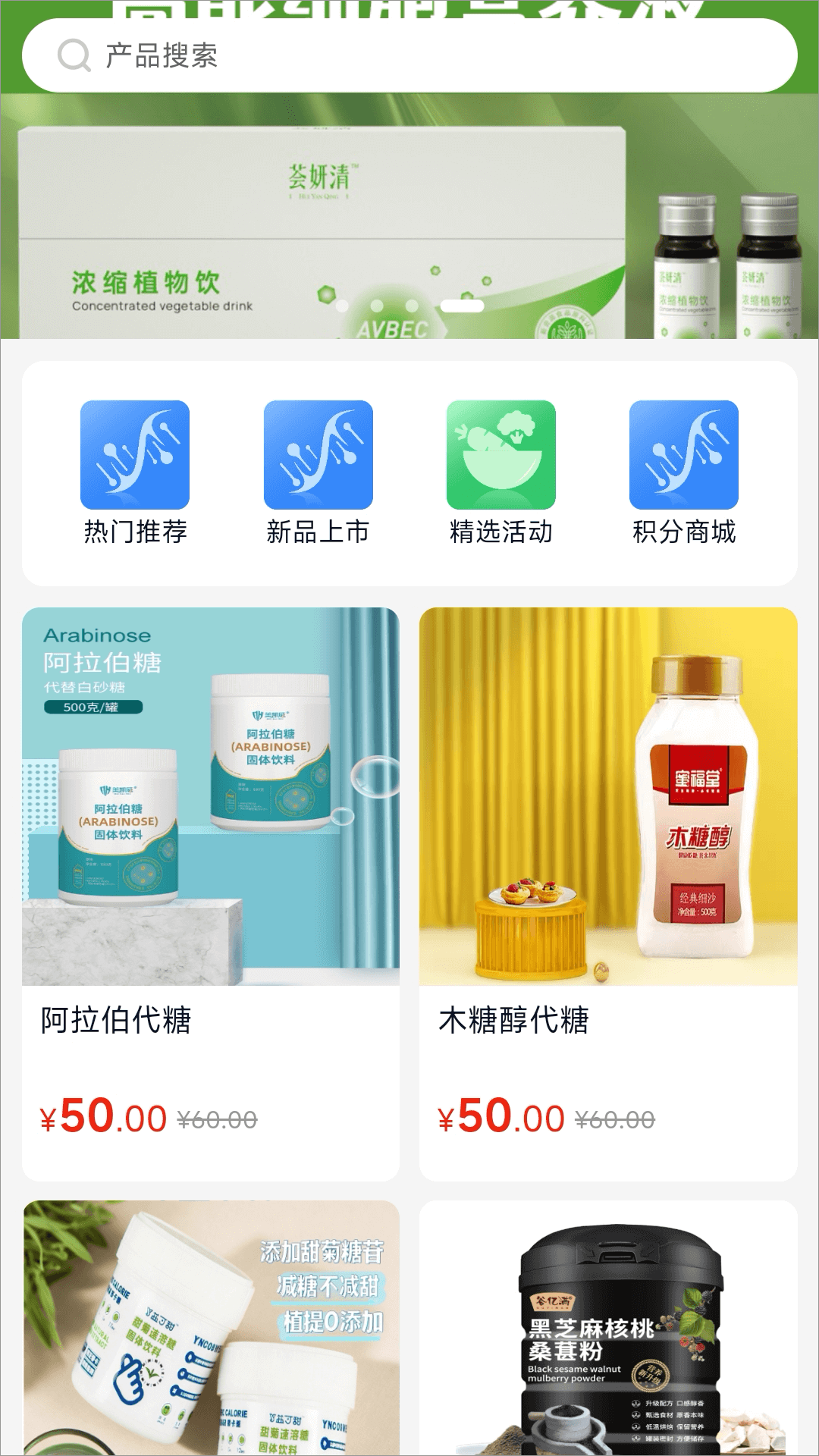Tap the active carousel indicator bar
Viewport: 819px width, 1456px height.
pos(462,308)
